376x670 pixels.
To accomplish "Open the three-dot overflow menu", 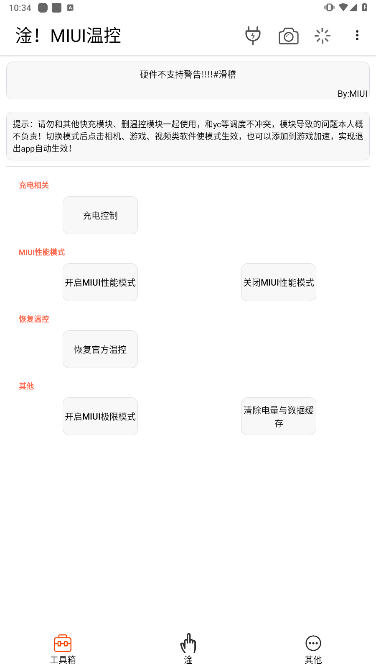I will (357, 35).
